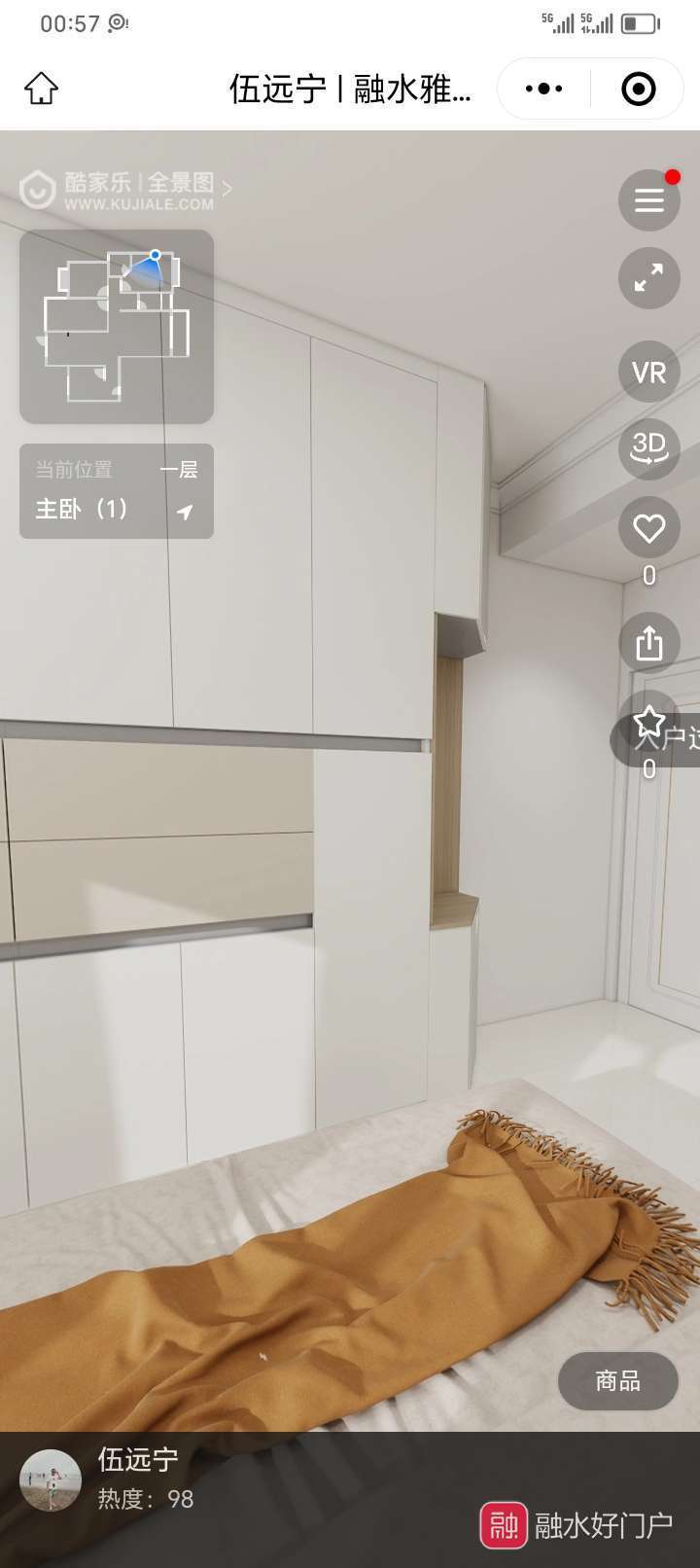This screenshot has width=700, height=1568.
Task: Close the mini program with the circle button
Action: [x=638, y=89]
